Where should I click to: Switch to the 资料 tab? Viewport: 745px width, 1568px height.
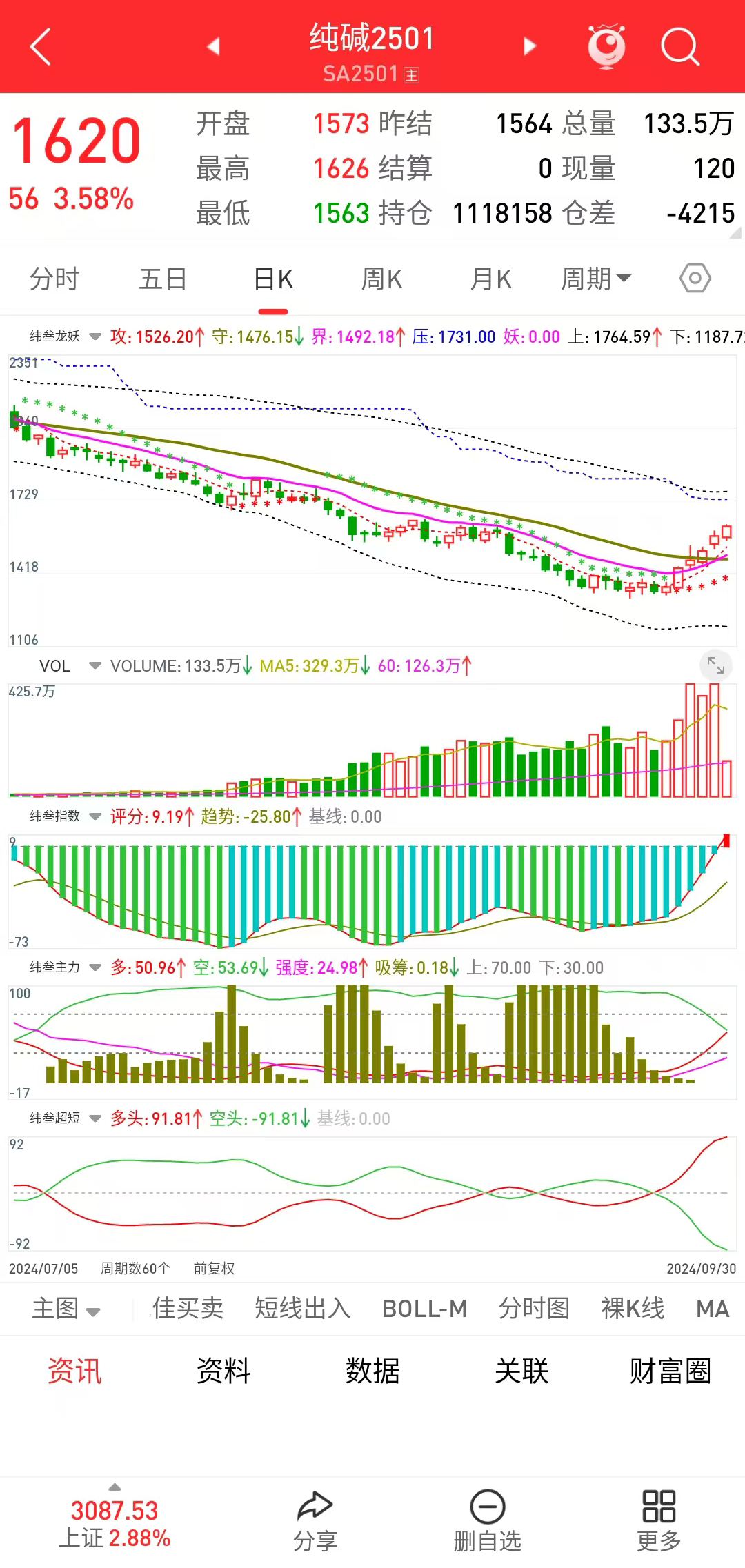223,1371
